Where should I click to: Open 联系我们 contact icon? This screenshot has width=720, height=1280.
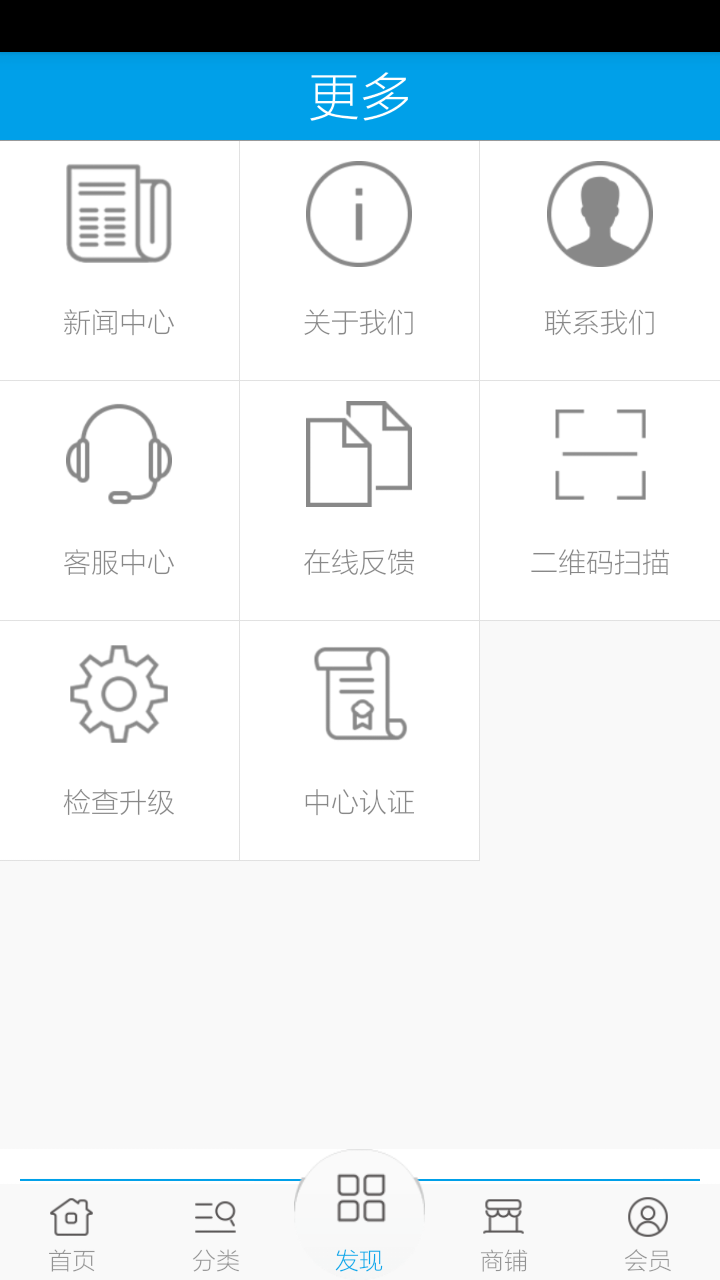click(x=599, y=213)
